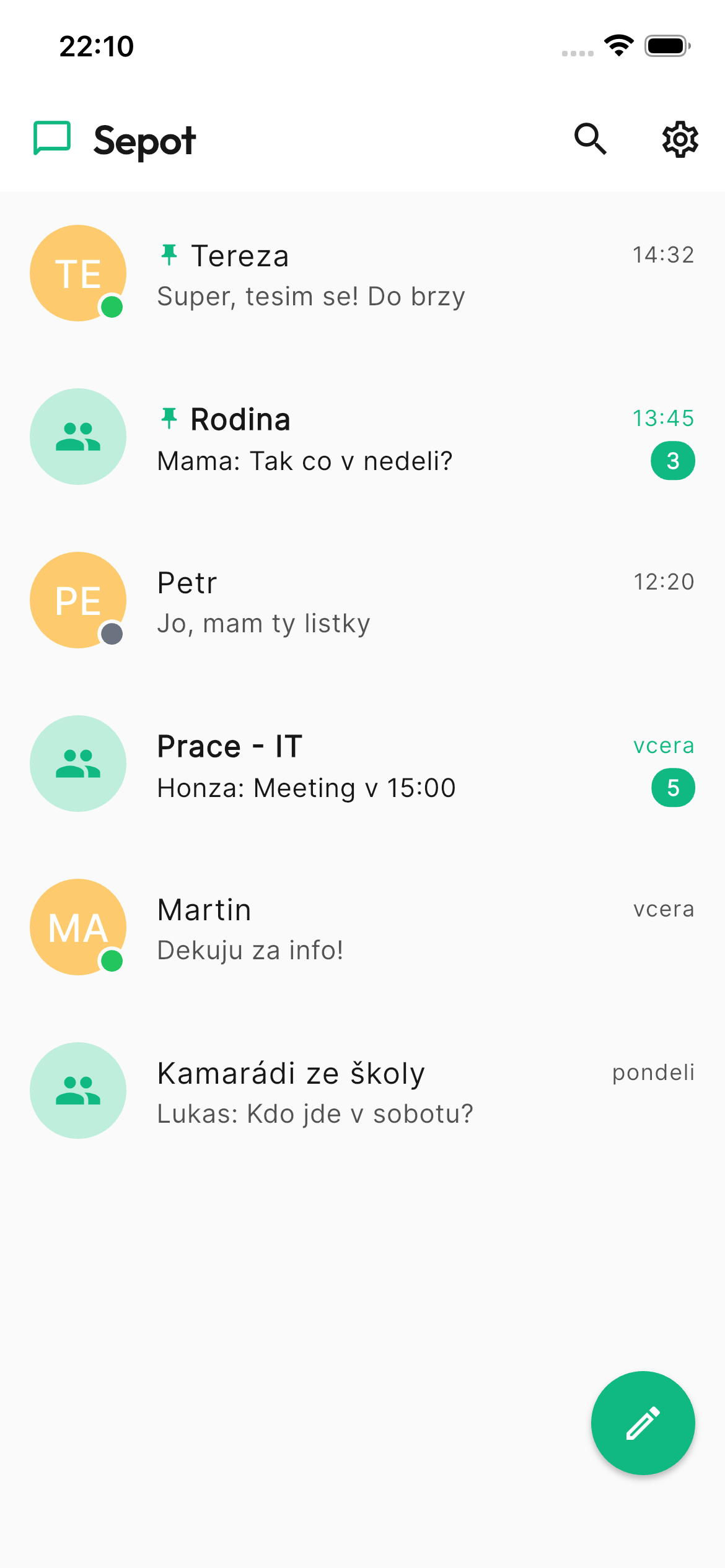Tap the unread badge 3 on Rodina

click(672, 460)
